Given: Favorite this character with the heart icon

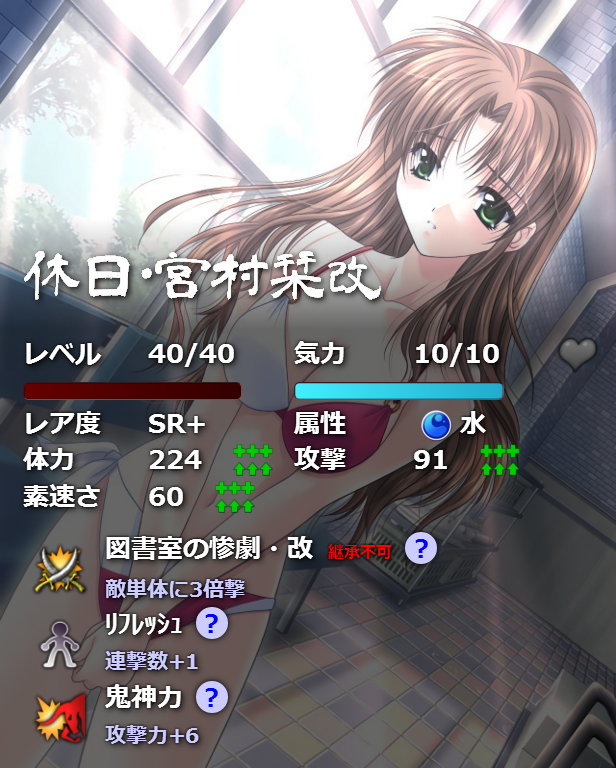Looking at the screenshot, I should 577,352.
